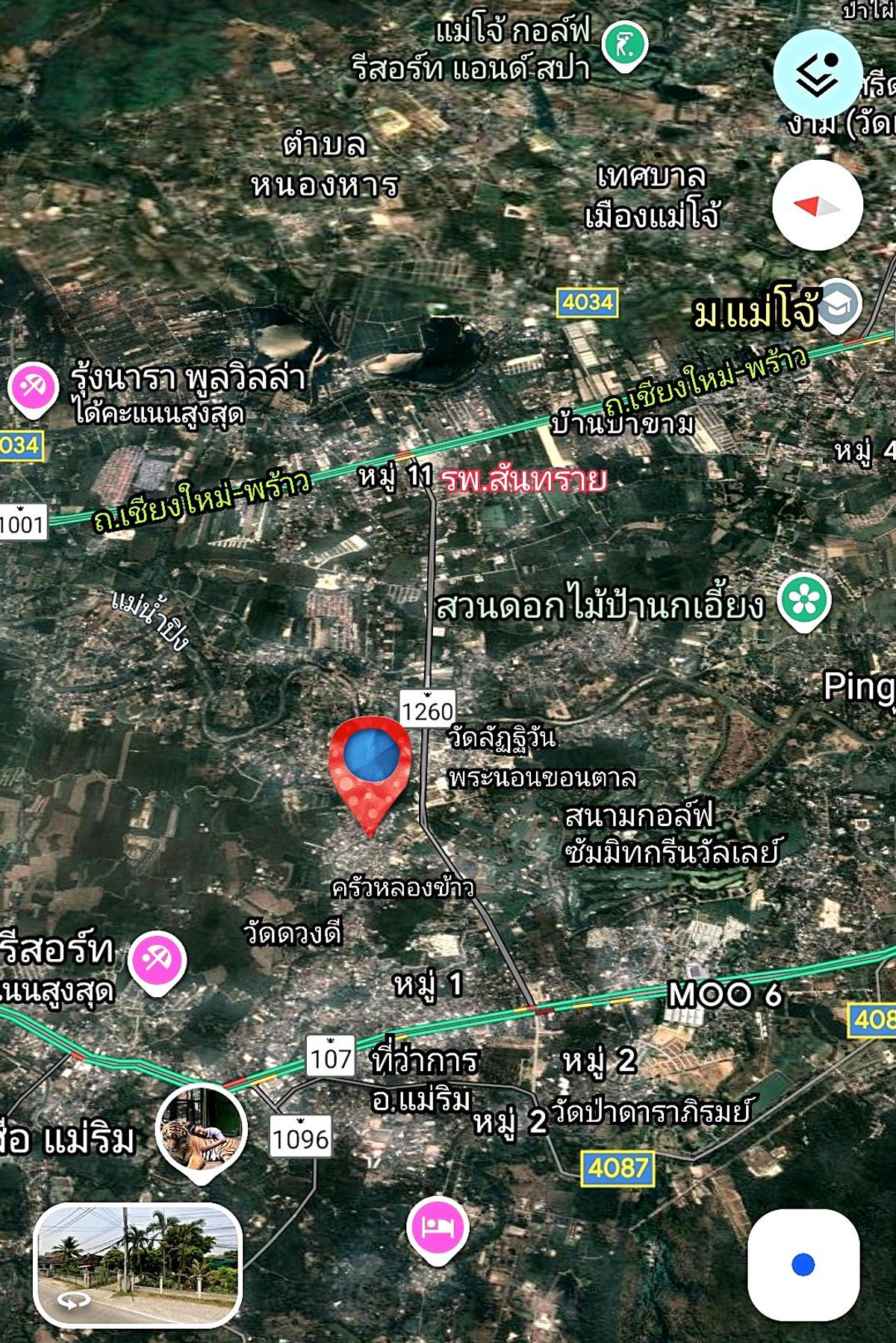Select the dropped red location pin
This screenshot has width=896, height=1343.
370,769
